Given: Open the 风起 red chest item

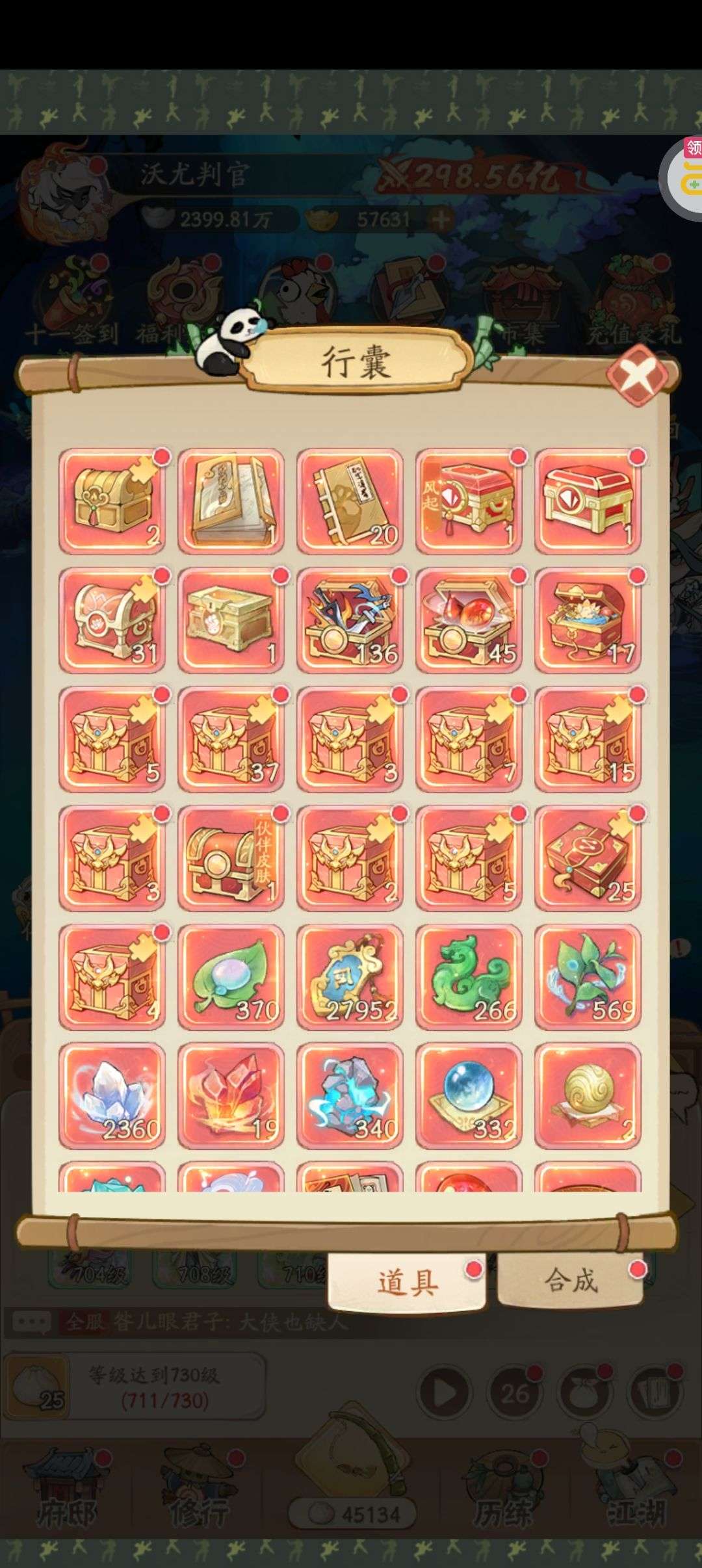Looking at the screenshot, I should (x=469, y=501).
